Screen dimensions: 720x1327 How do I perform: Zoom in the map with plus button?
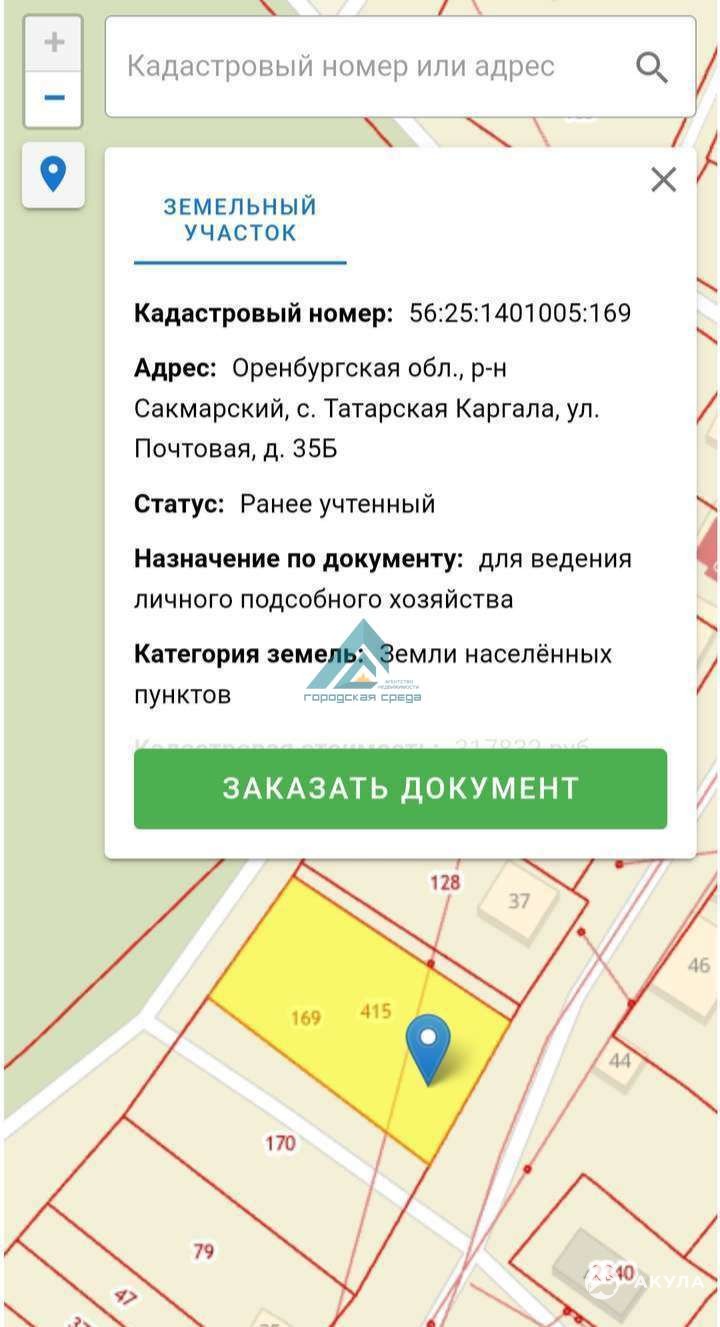(x=53, y=43)
